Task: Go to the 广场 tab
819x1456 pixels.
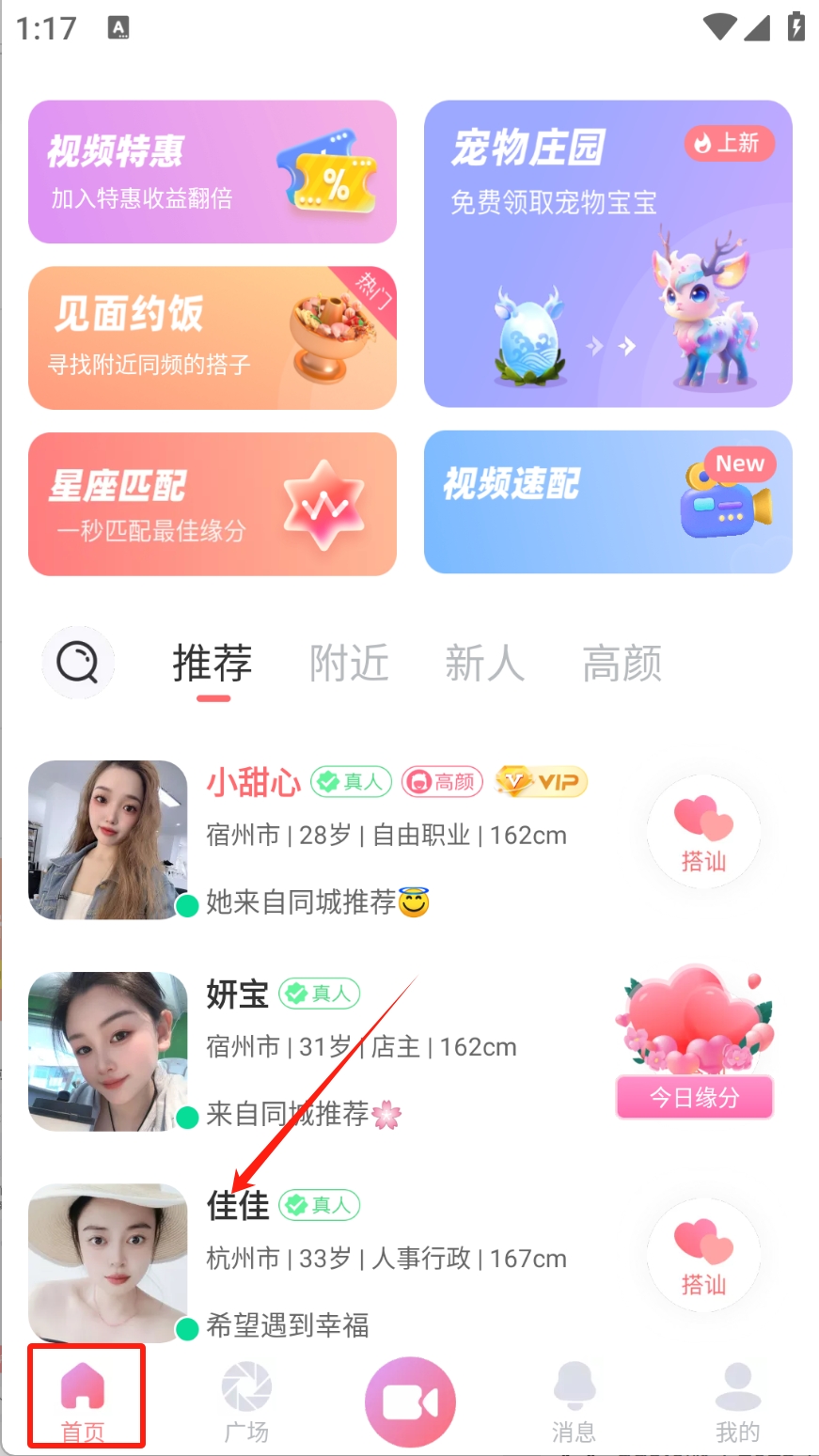Action: (x=246, y=1402)
